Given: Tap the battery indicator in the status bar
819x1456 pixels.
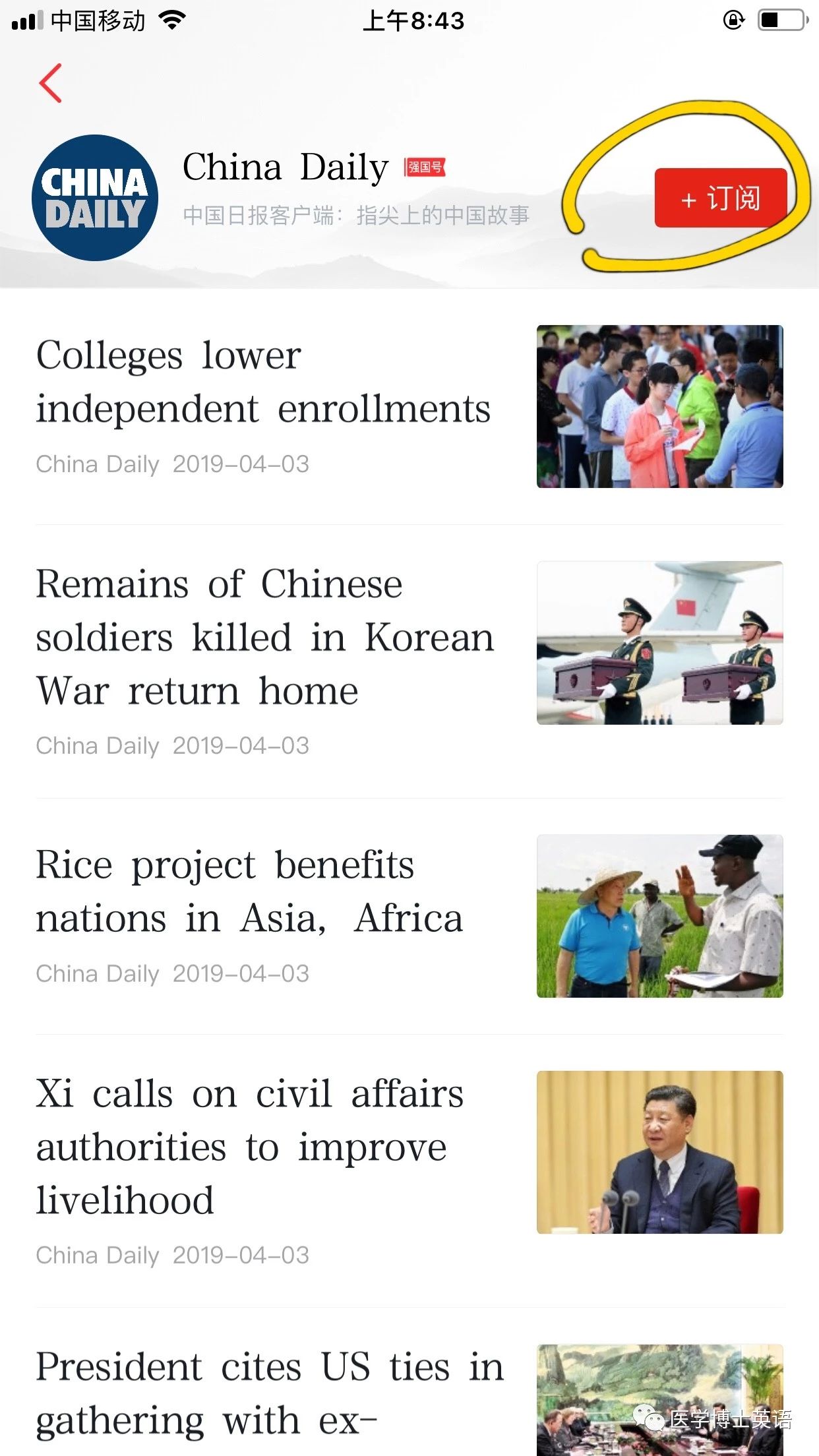Looking at the screenshot, I should coord(781,20).
